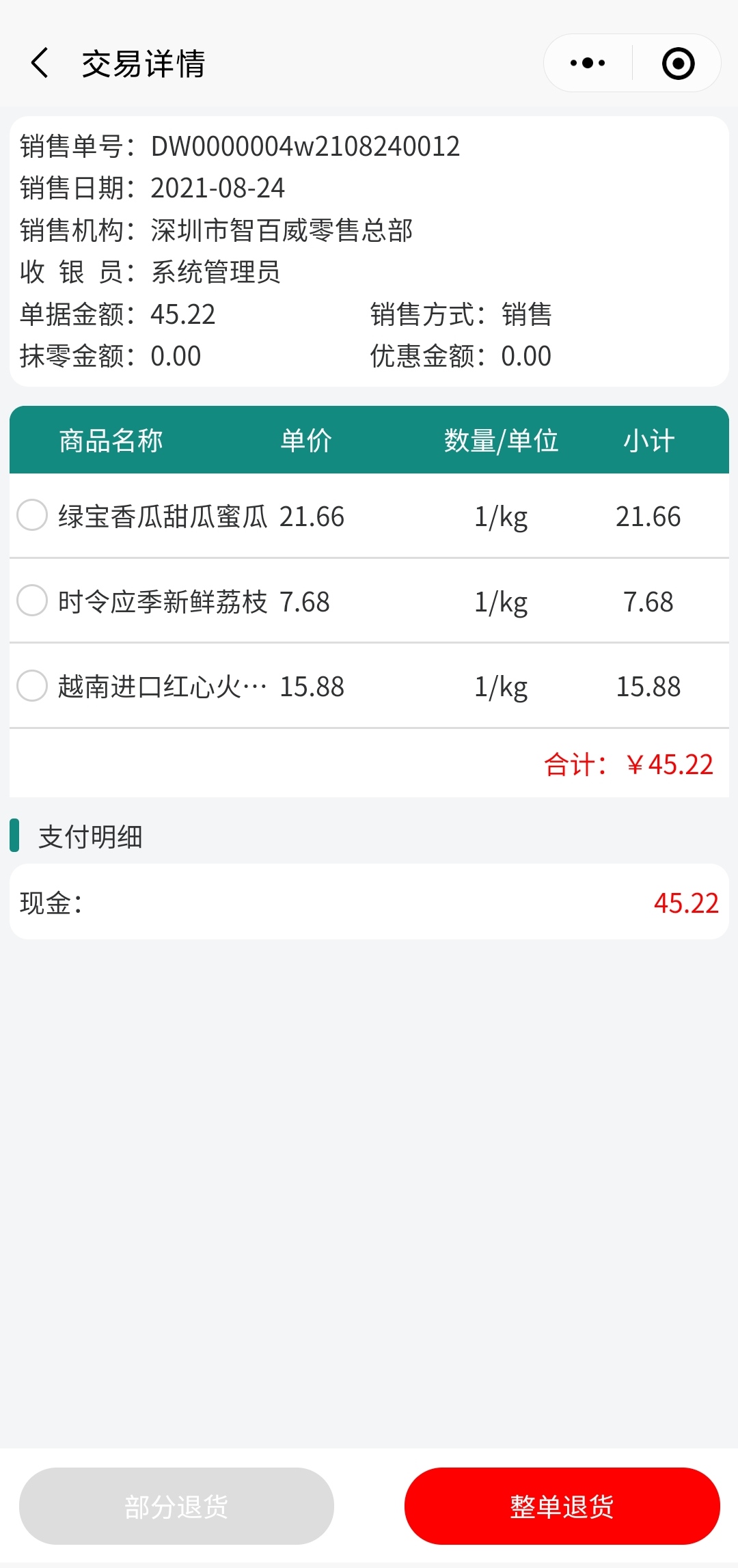Refund the whole order with 整单退货

point(562,1506)
